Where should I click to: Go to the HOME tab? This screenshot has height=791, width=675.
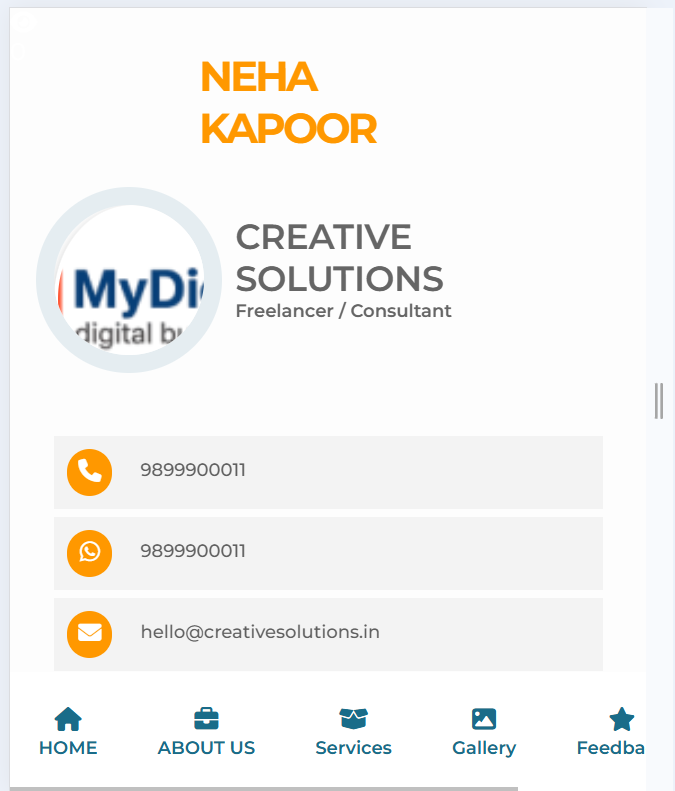pos(68,733)
